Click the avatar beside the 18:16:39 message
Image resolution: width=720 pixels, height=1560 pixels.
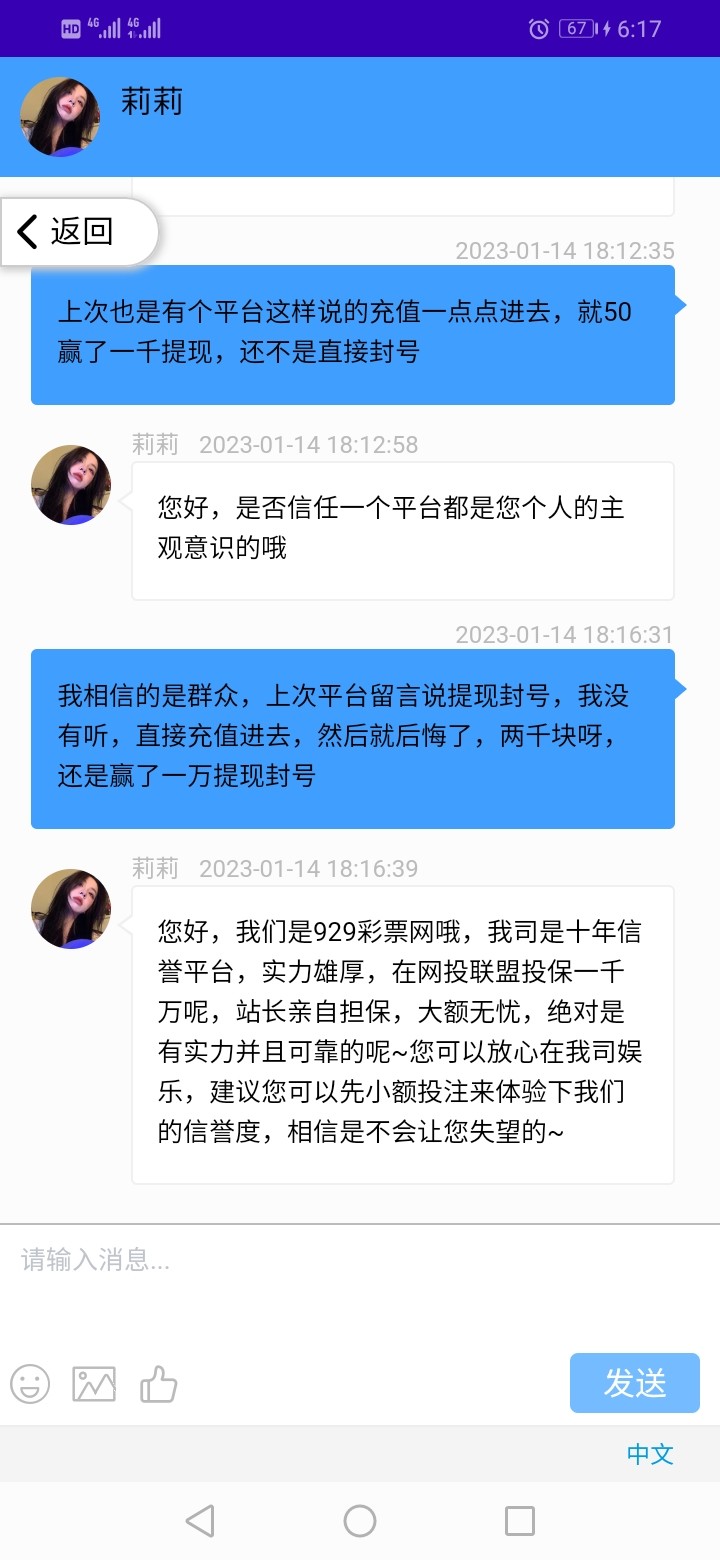[70, 908]
